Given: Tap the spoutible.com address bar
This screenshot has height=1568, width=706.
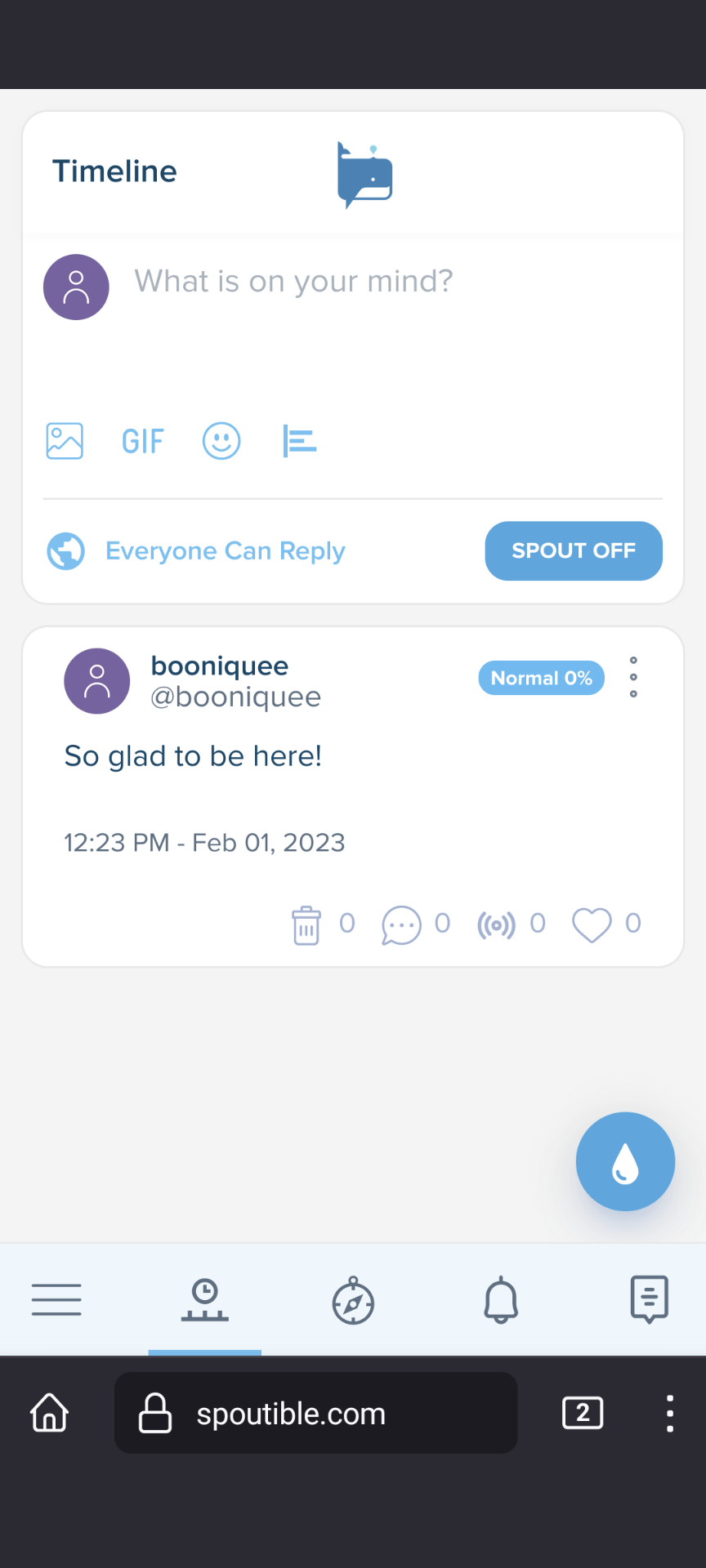Looking at the screenshot, I should tap(315, 1413).
